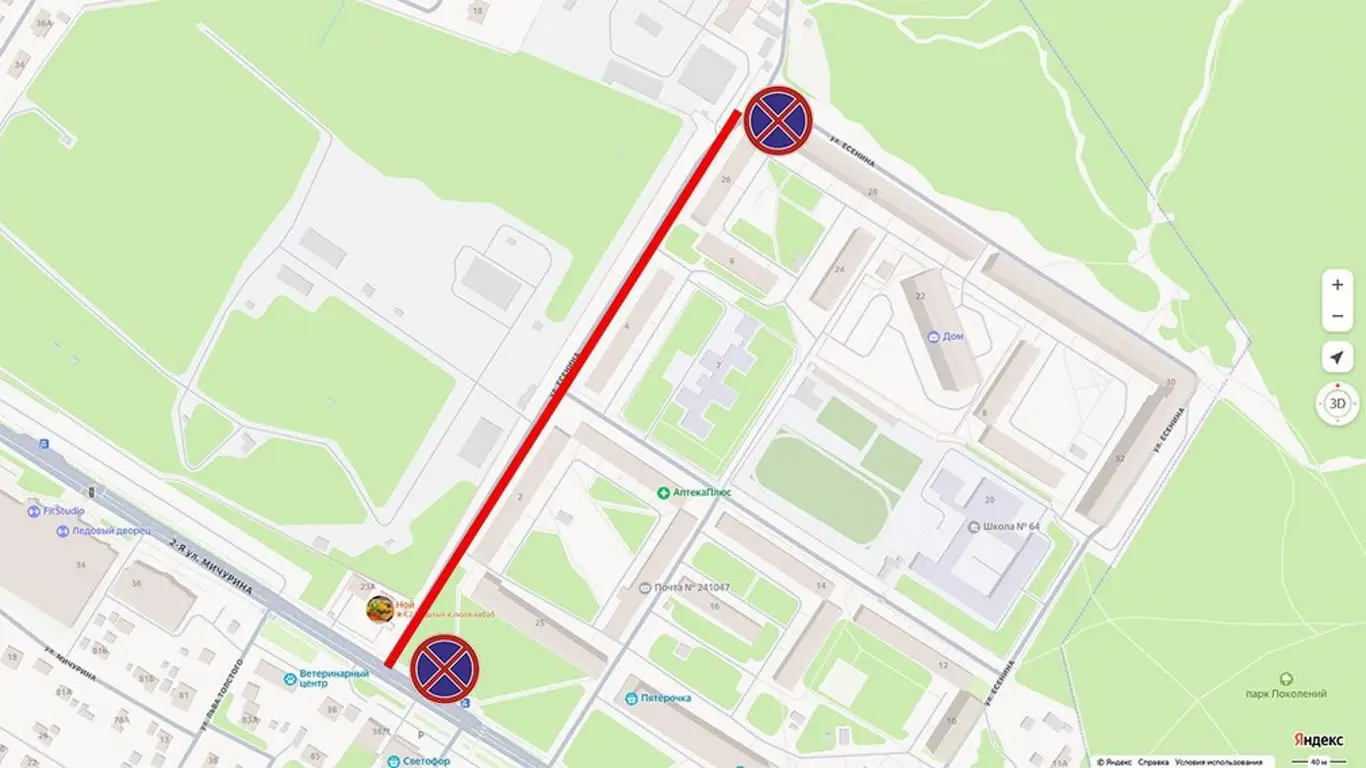
Task: Zoom in on the map
Action: pyautogui.click(x=1337, y=285)
